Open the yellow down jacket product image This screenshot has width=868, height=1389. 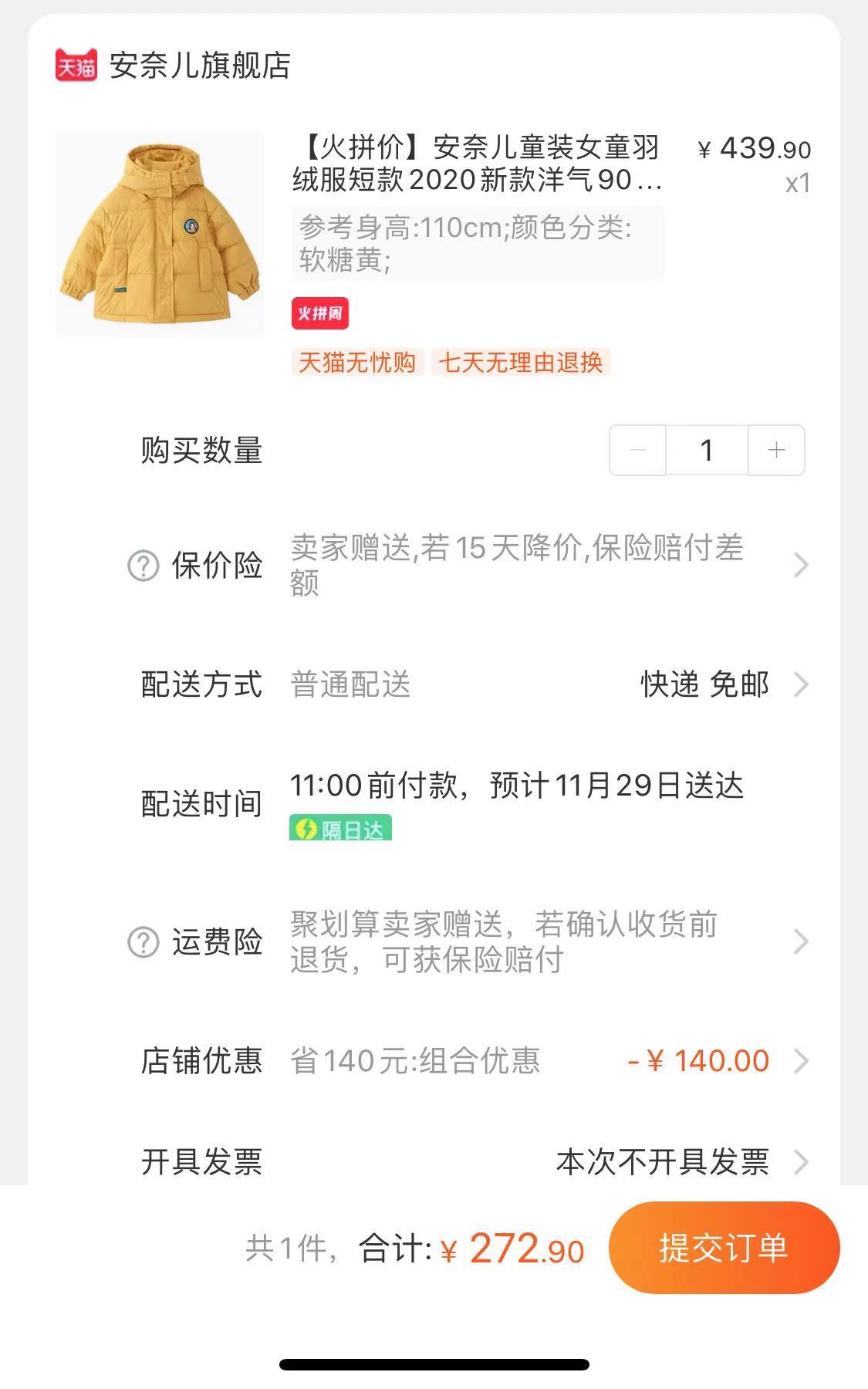coord(160,234)
